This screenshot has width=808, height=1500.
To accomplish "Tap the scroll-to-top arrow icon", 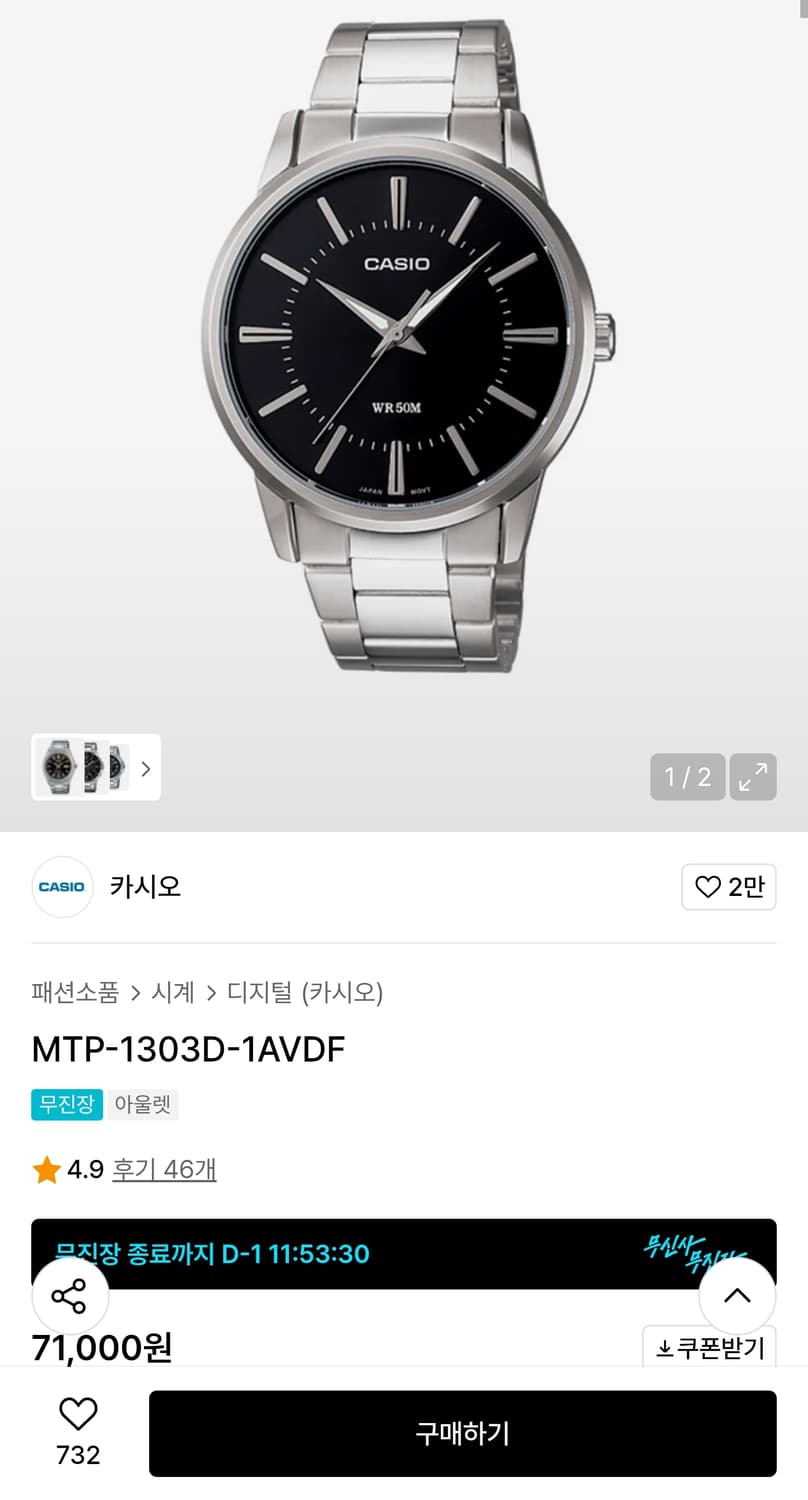I will (x=737, y=1295).
